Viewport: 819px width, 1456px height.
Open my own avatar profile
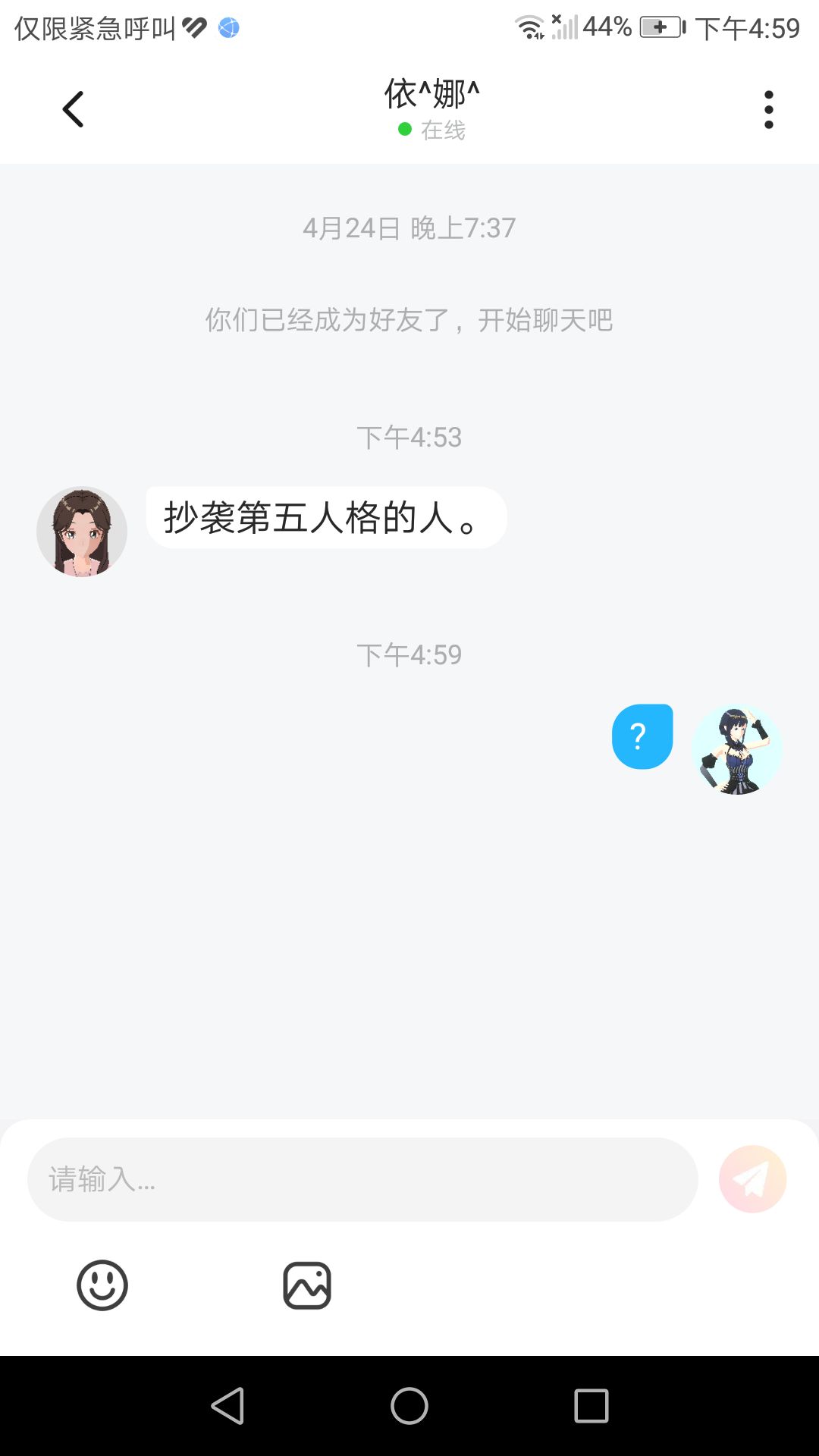click(736, 749)
